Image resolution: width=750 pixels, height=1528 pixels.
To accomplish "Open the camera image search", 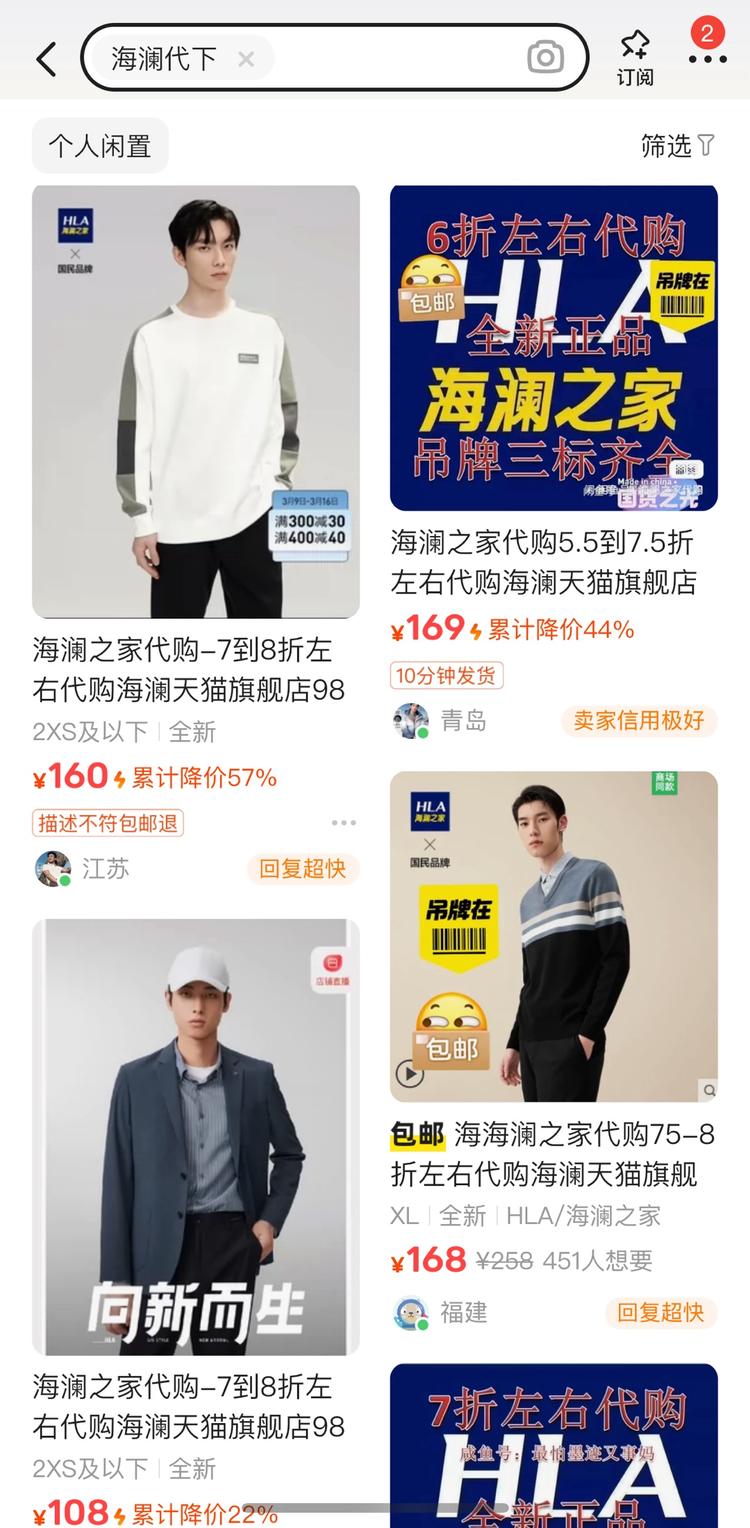I will [x=544, y=58].
